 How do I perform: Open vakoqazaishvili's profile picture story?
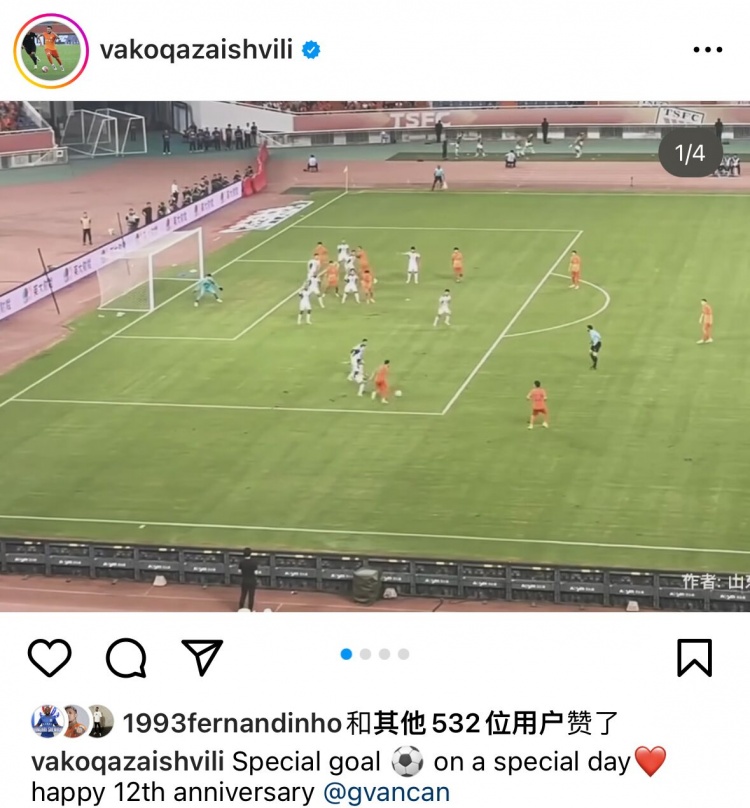coord(50,50)
